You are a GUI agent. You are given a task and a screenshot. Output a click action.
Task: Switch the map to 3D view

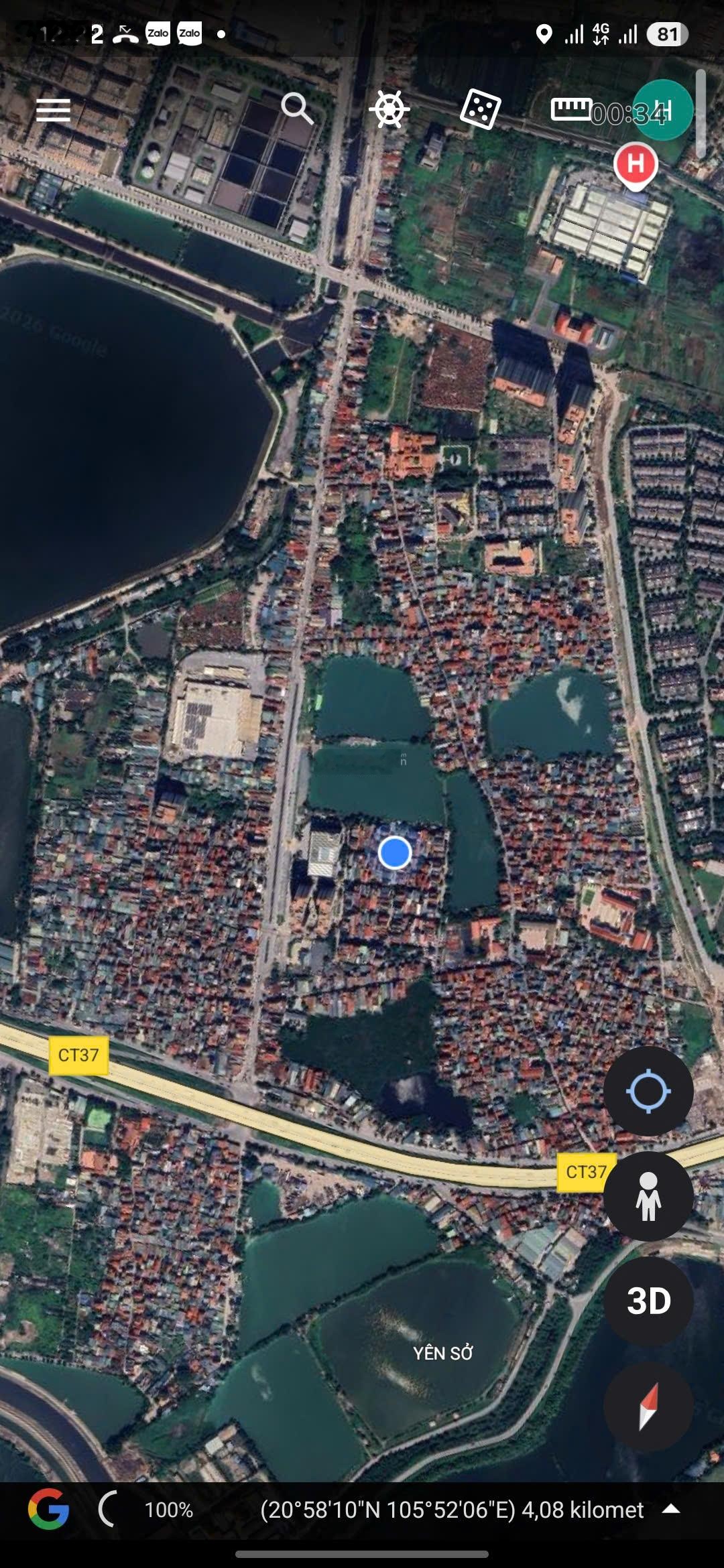point(648,1301)
